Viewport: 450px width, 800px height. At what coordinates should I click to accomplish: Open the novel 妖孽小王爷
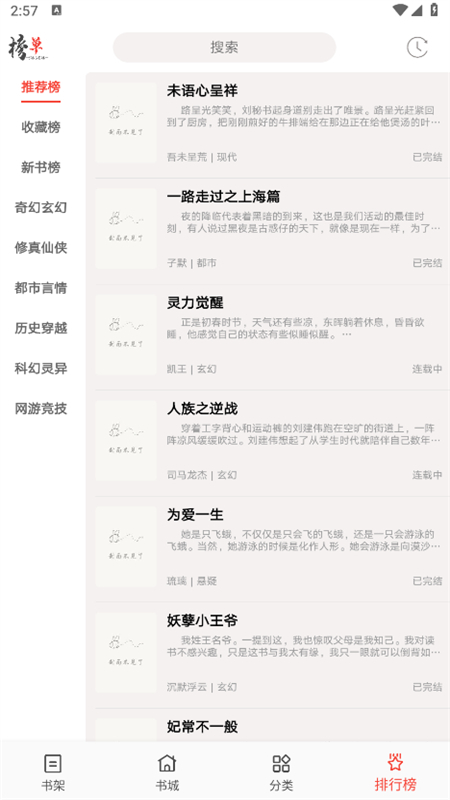tap(269, 656)
